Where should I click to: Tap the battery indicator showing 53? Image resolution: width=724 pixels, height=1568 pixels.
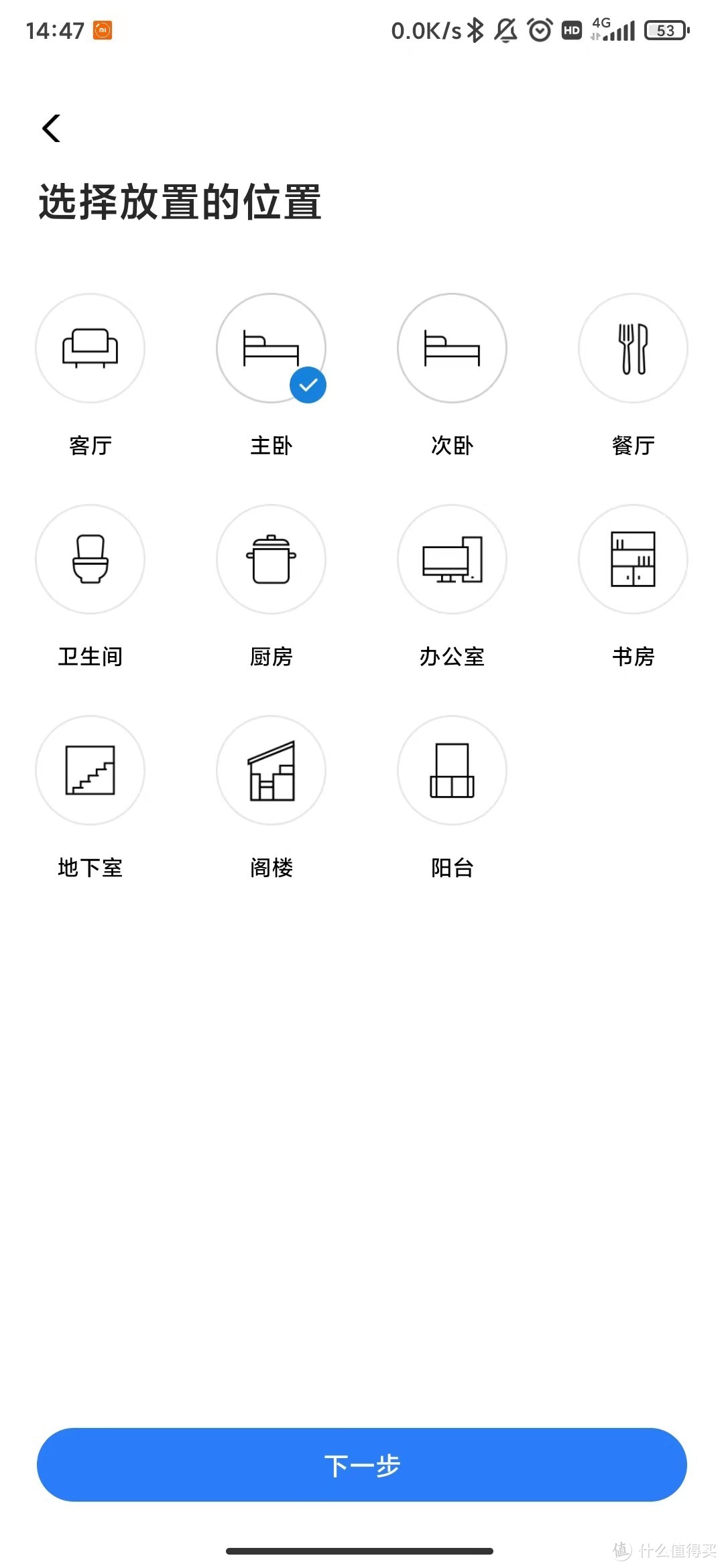click(666, 30)
